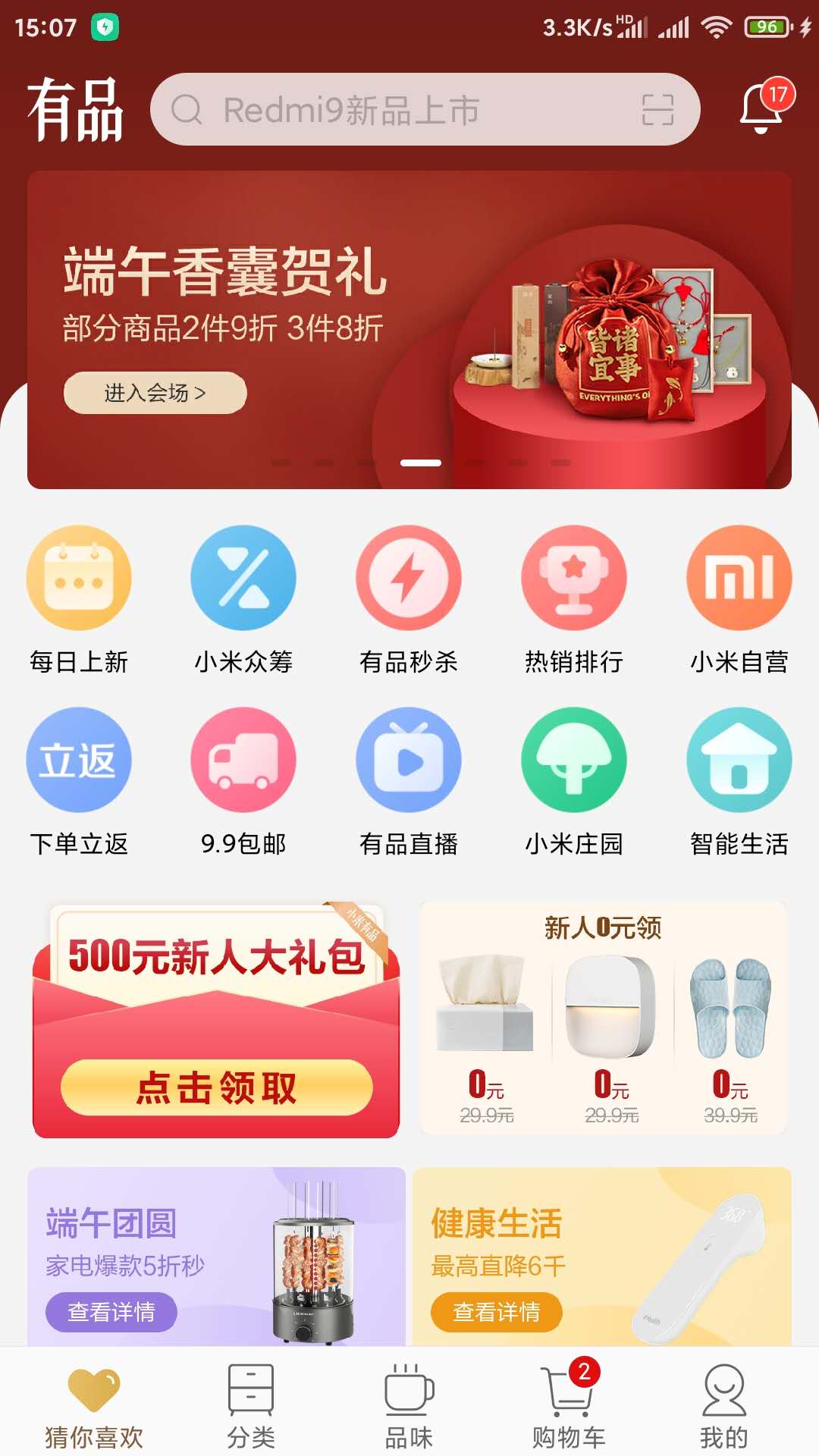Tap 点击领取 to claim the 500元 gift pack
Screen dimensions: 819x1456
[215, 1087]
